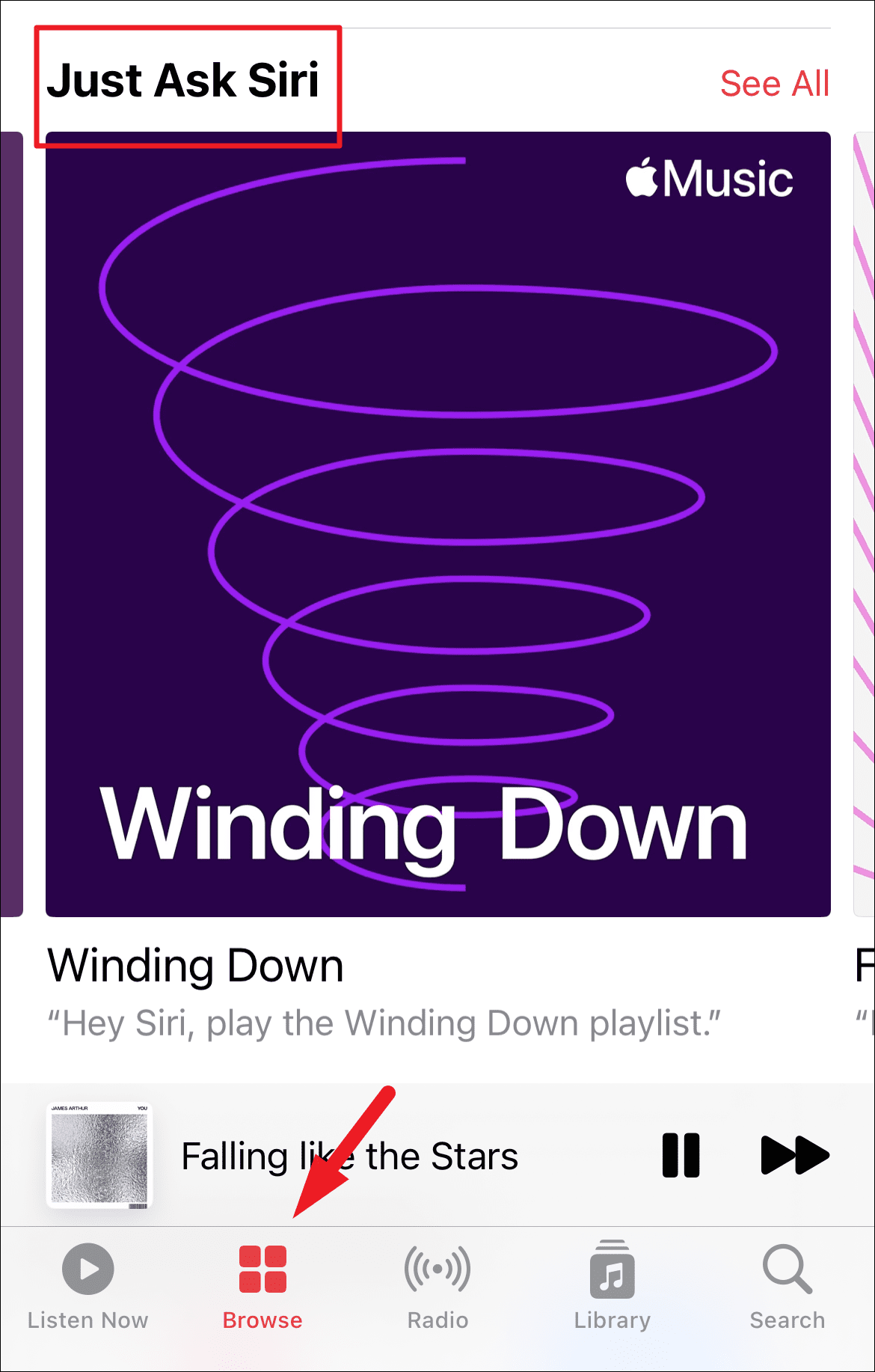Tap See All for Just Ask Siri
The width and height of the screenshot is (875, 1372).
(x=774, y=84)
